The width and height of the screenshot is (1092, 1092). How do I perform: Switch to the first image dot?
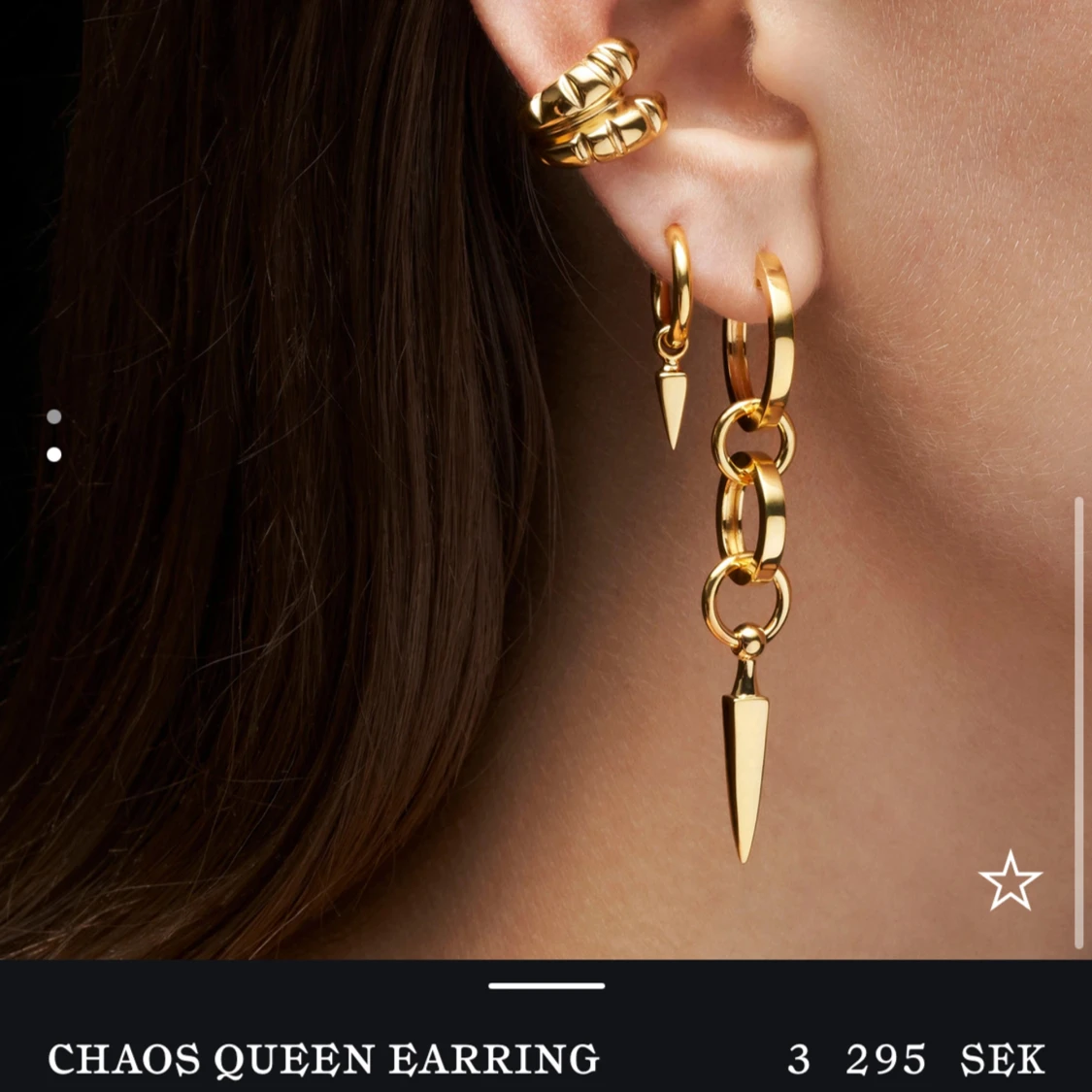coord(54,416)
